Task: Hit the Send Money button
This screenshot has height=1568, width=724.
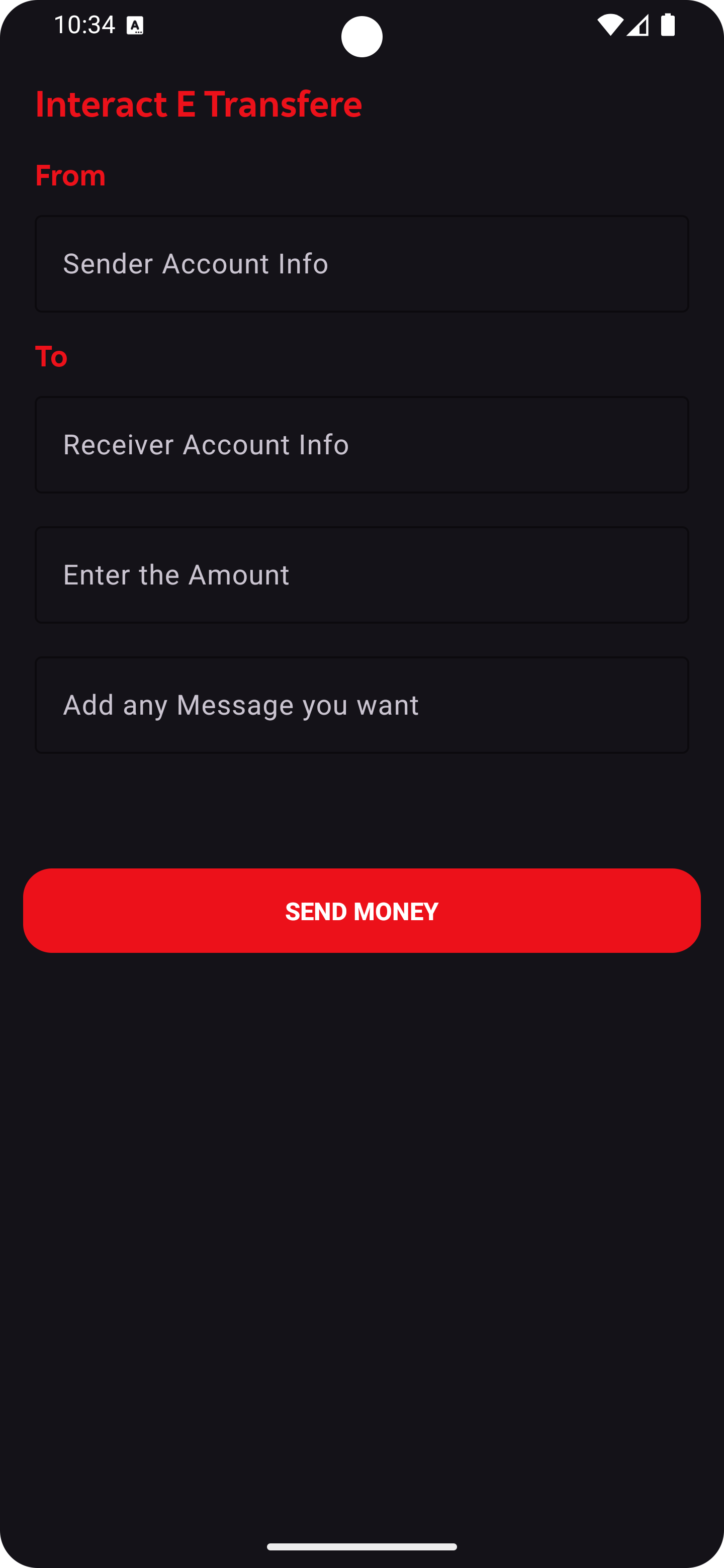Action: click(361, 911)
